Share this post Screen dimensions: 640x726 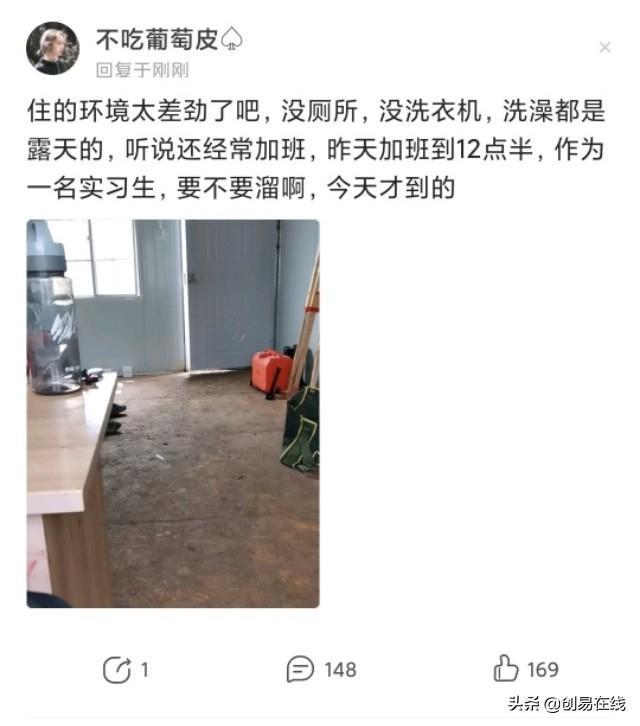117,669
